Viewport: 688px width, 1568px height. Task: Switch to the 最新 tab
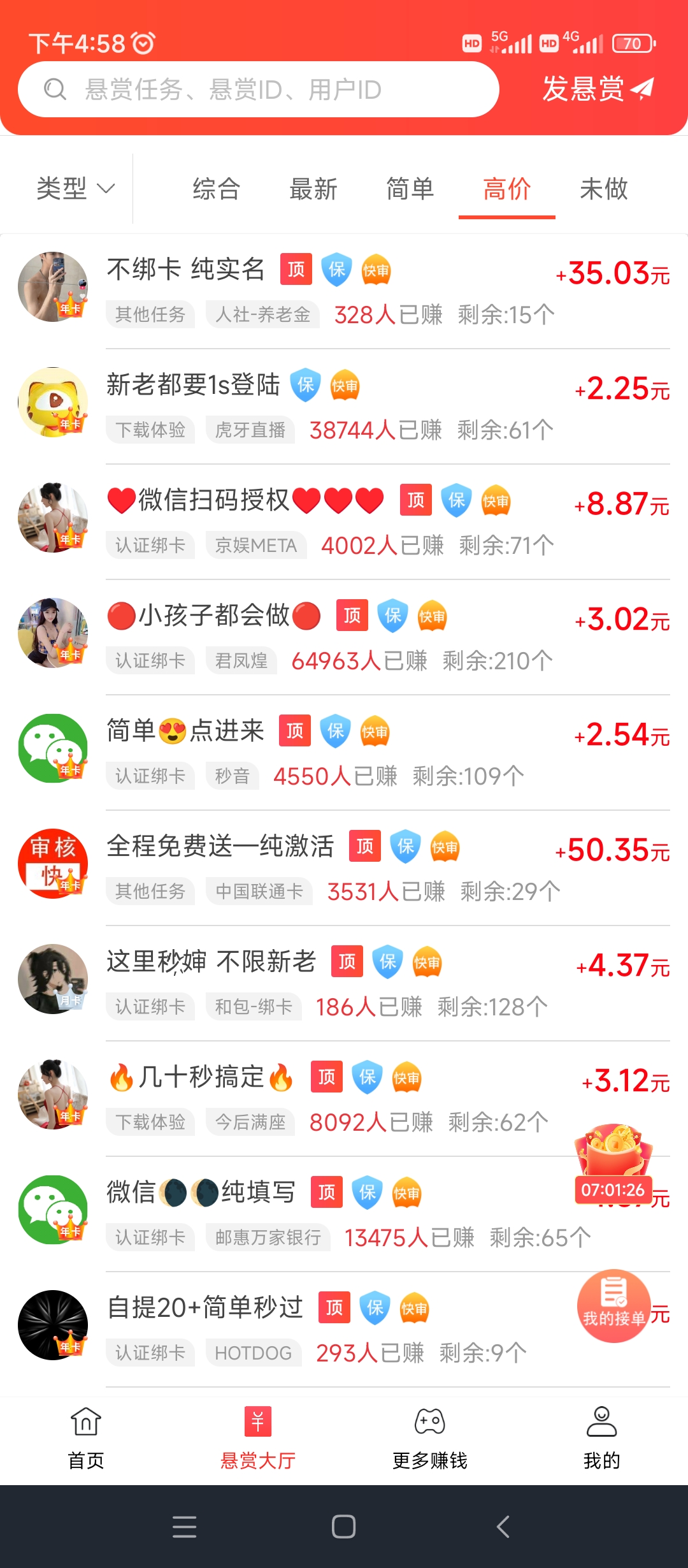click(x=313, y=189)
